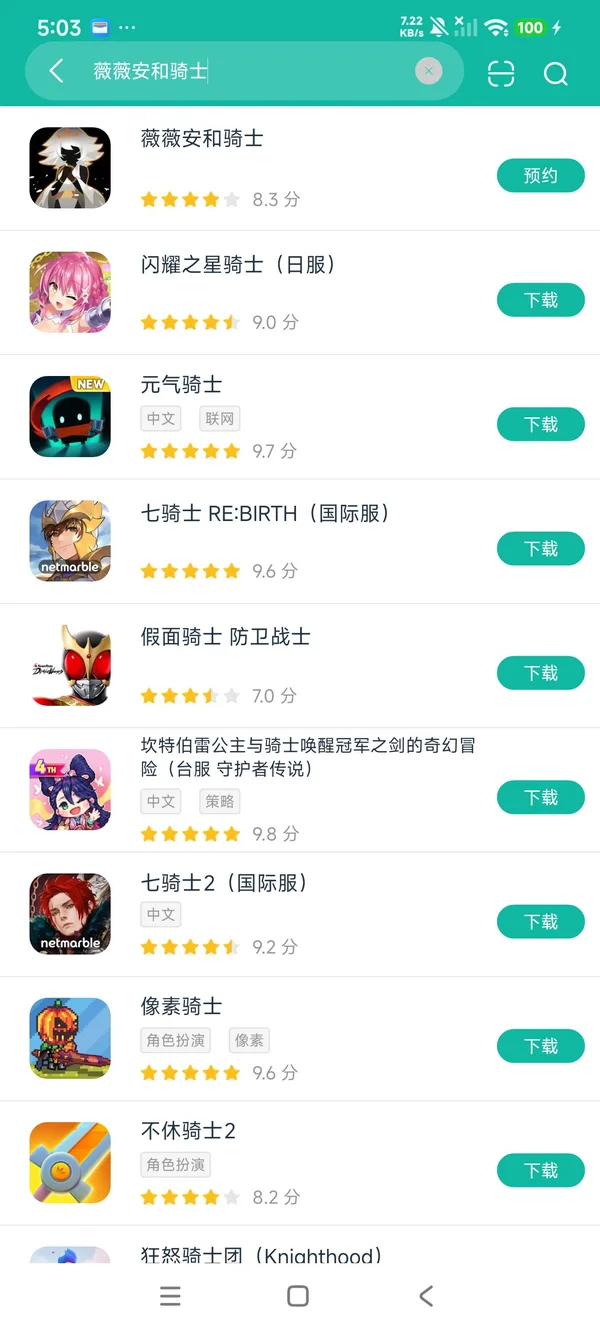Download 闪耀之星骑士（日服）
Image resolution: width=600 pixels, height=1333 pixels.
click(x=540, y=300)
